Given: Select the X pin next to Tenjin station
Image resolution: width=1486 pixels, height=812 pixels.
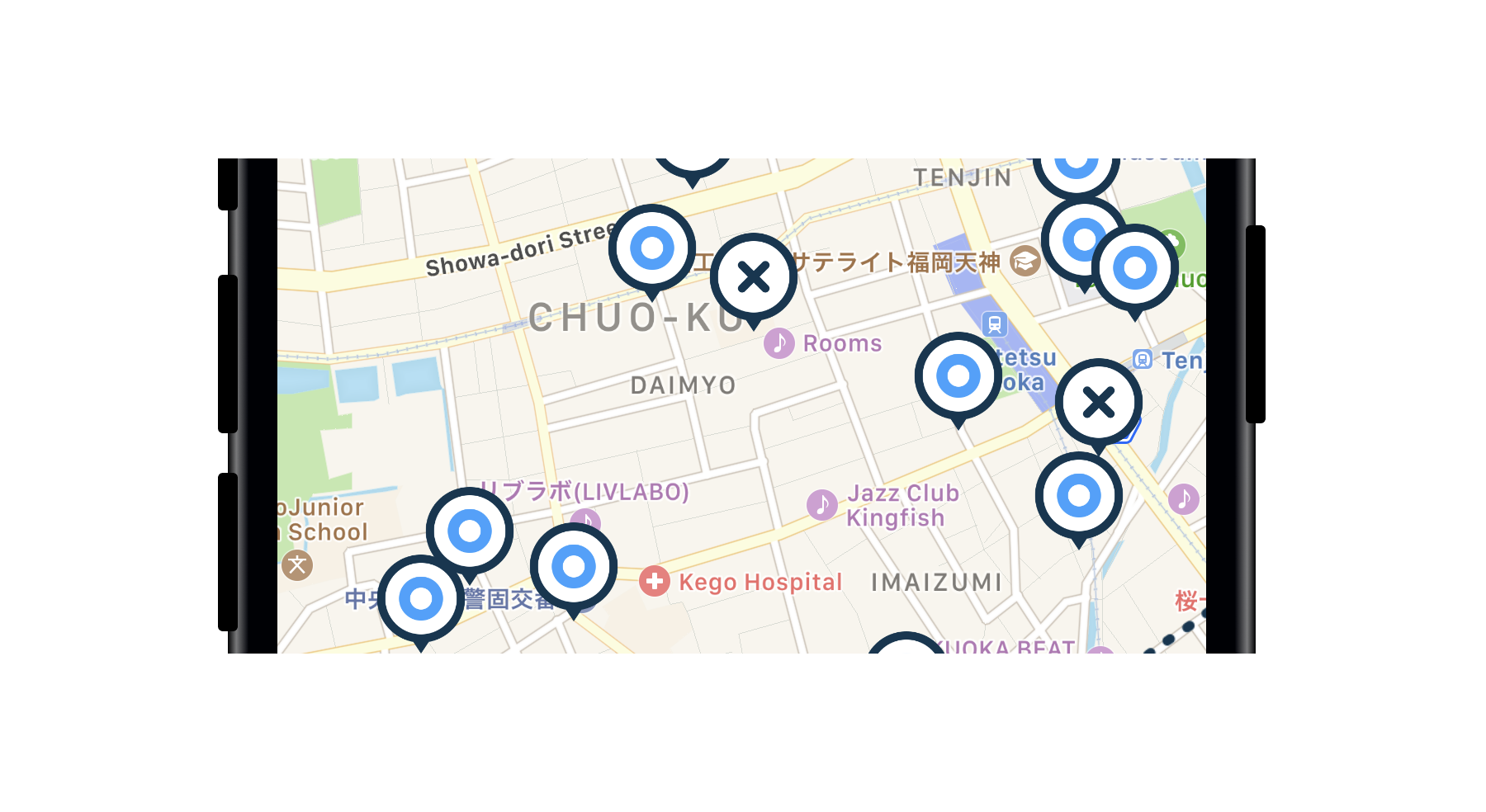Looking at the screenshot, I should (x=1099, y=403).
